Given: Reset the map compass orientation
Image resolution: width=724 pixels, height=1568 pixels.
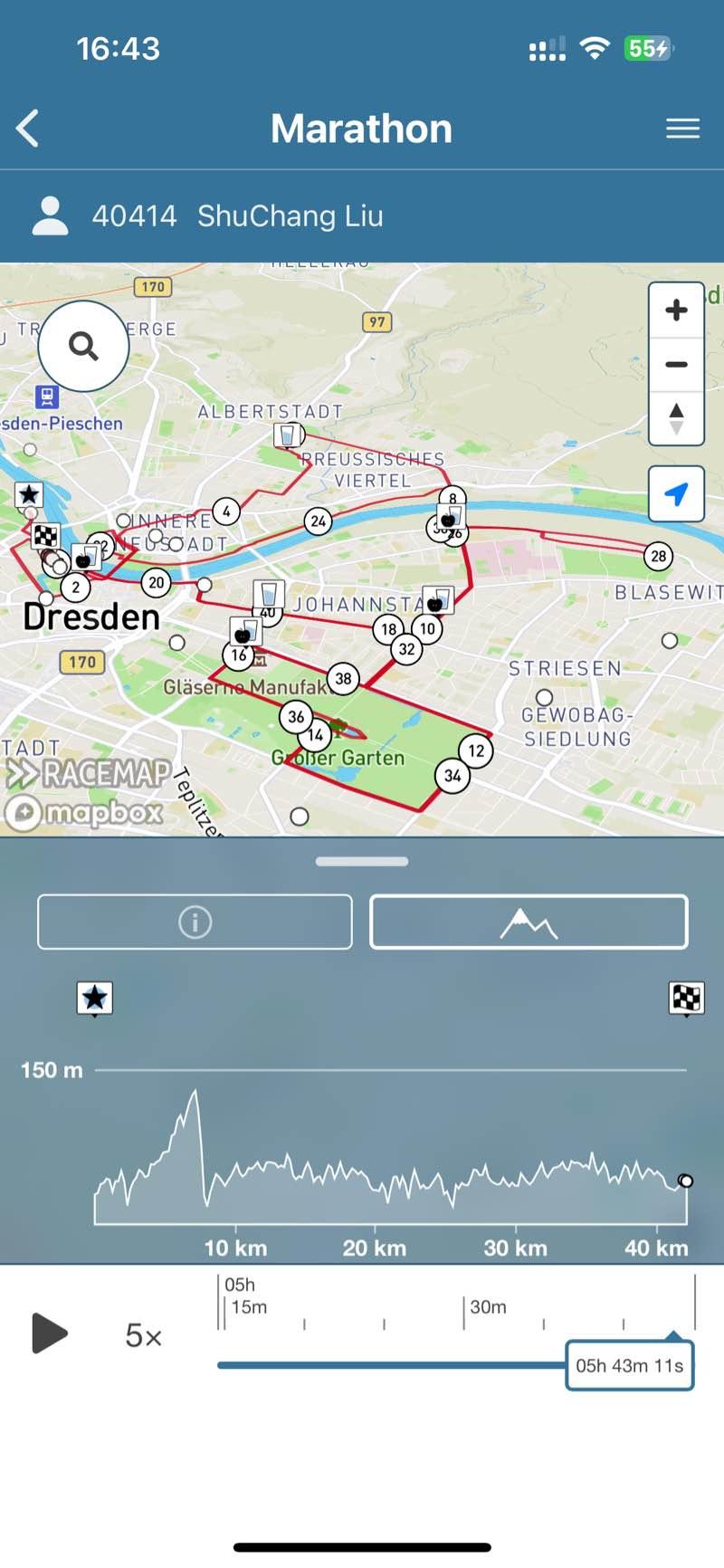Looking at the screenshot, I should tap(676, 418).
